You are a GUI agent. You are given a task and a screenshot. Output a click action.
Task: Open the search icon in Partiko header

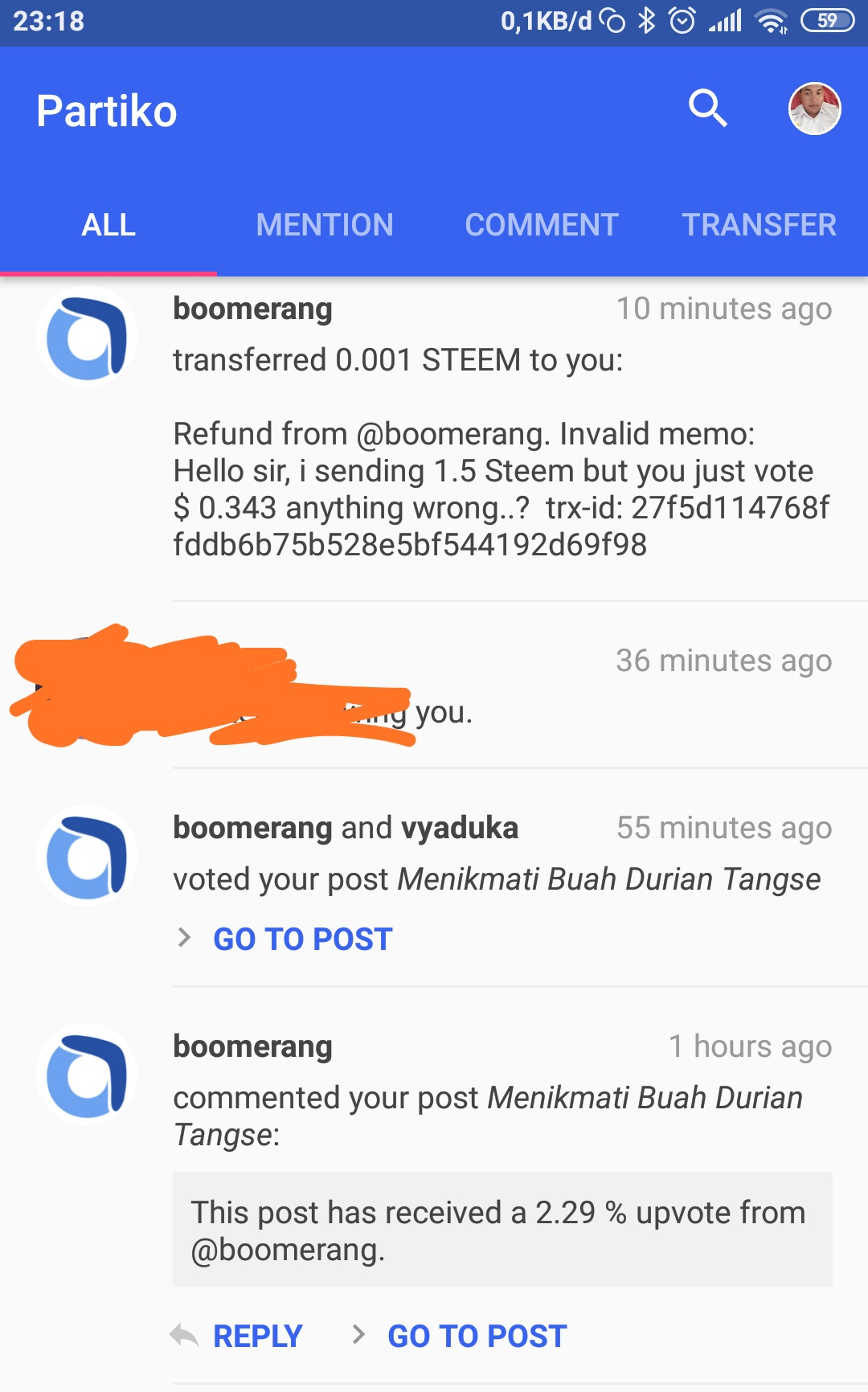[707, 108]
